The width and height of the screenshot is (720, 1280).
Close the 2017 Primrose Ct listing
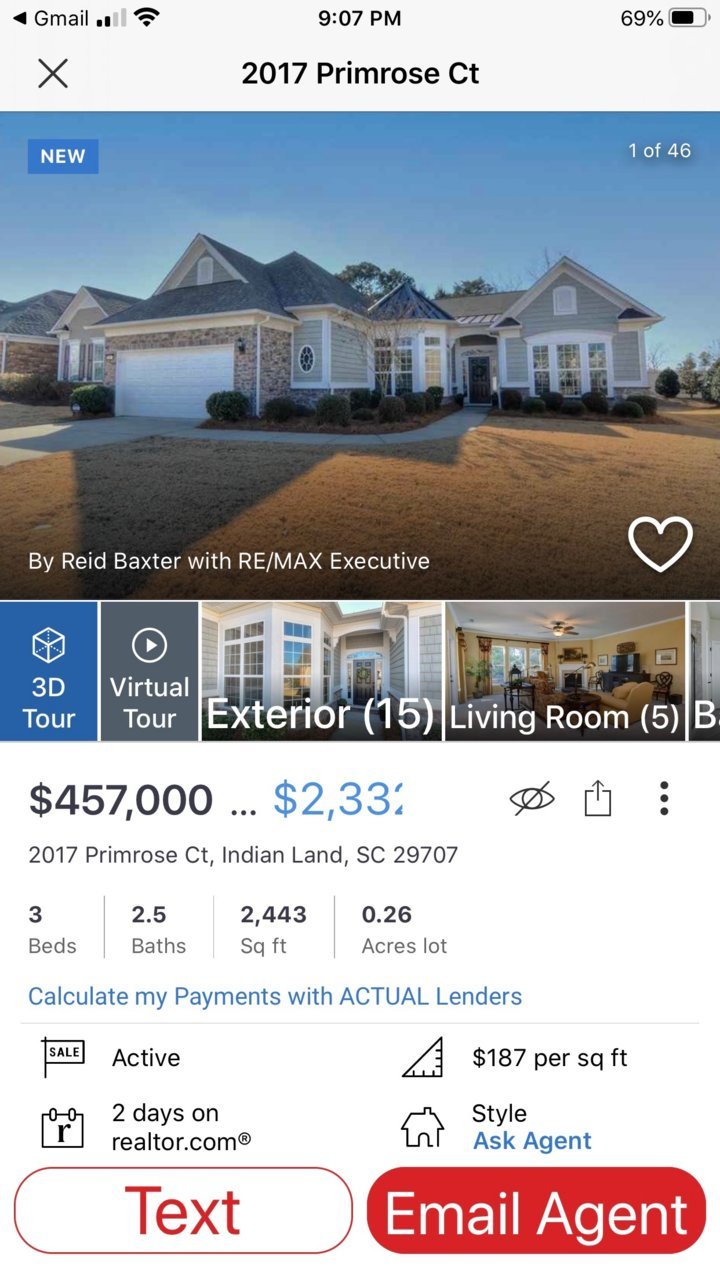click(x=52, y=73)
